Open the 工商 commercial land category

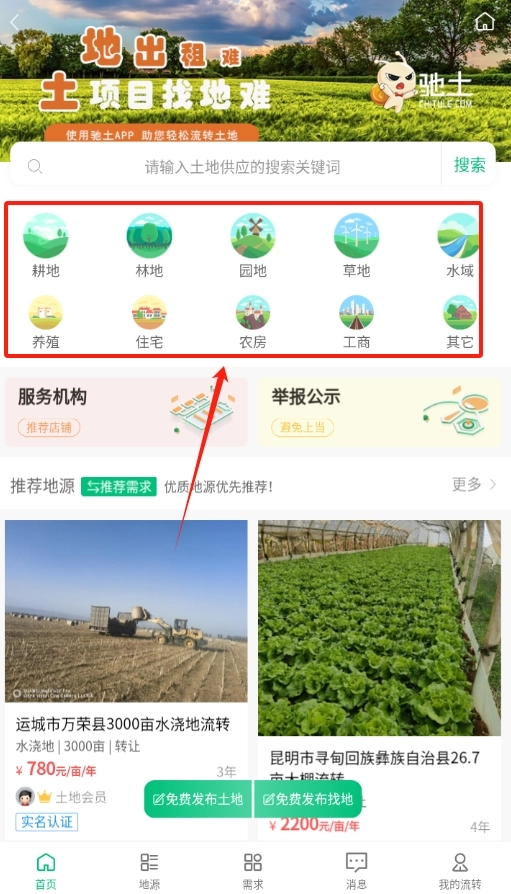(356, 322)
